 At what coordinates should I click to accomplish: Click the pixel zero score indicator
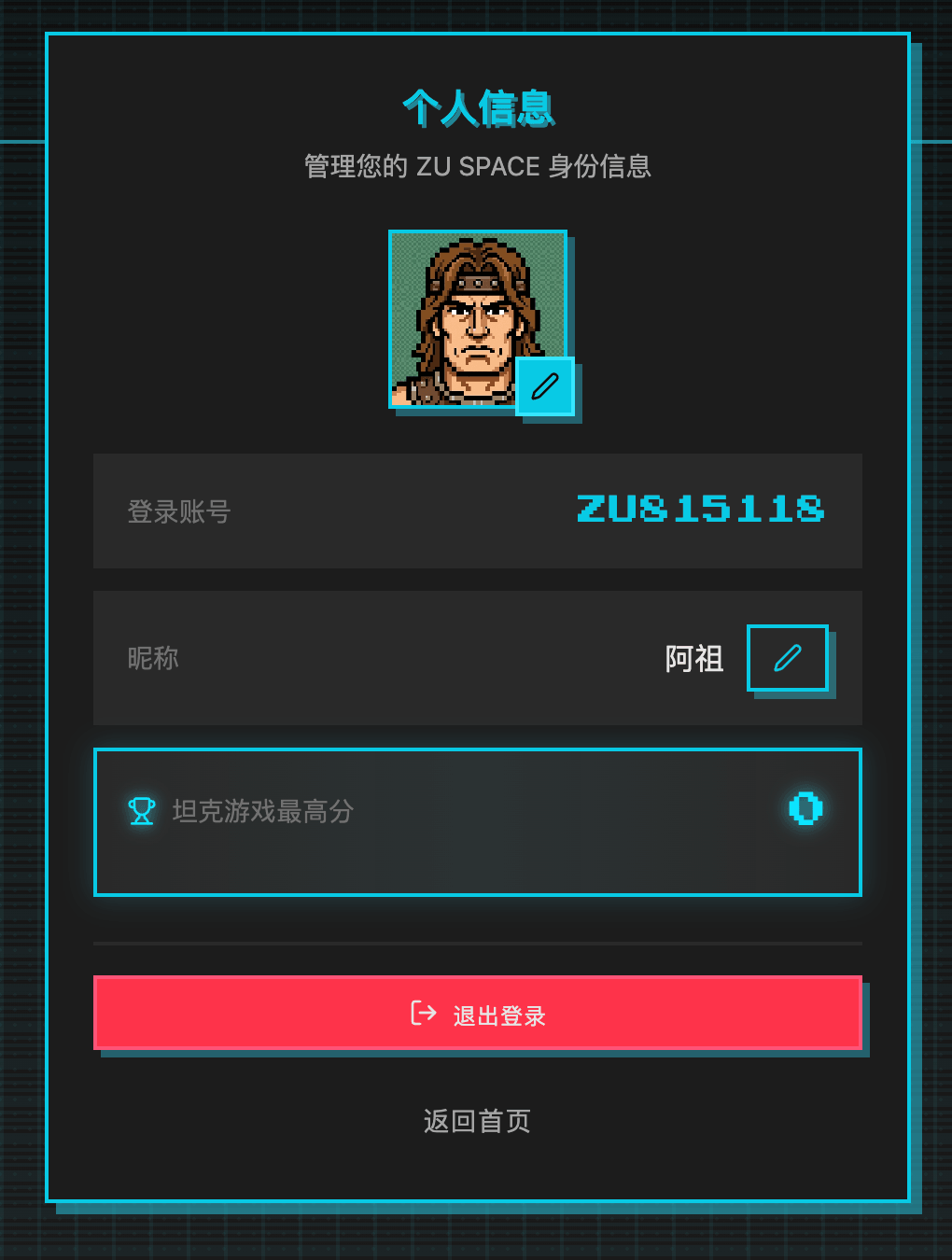(804, 810)
